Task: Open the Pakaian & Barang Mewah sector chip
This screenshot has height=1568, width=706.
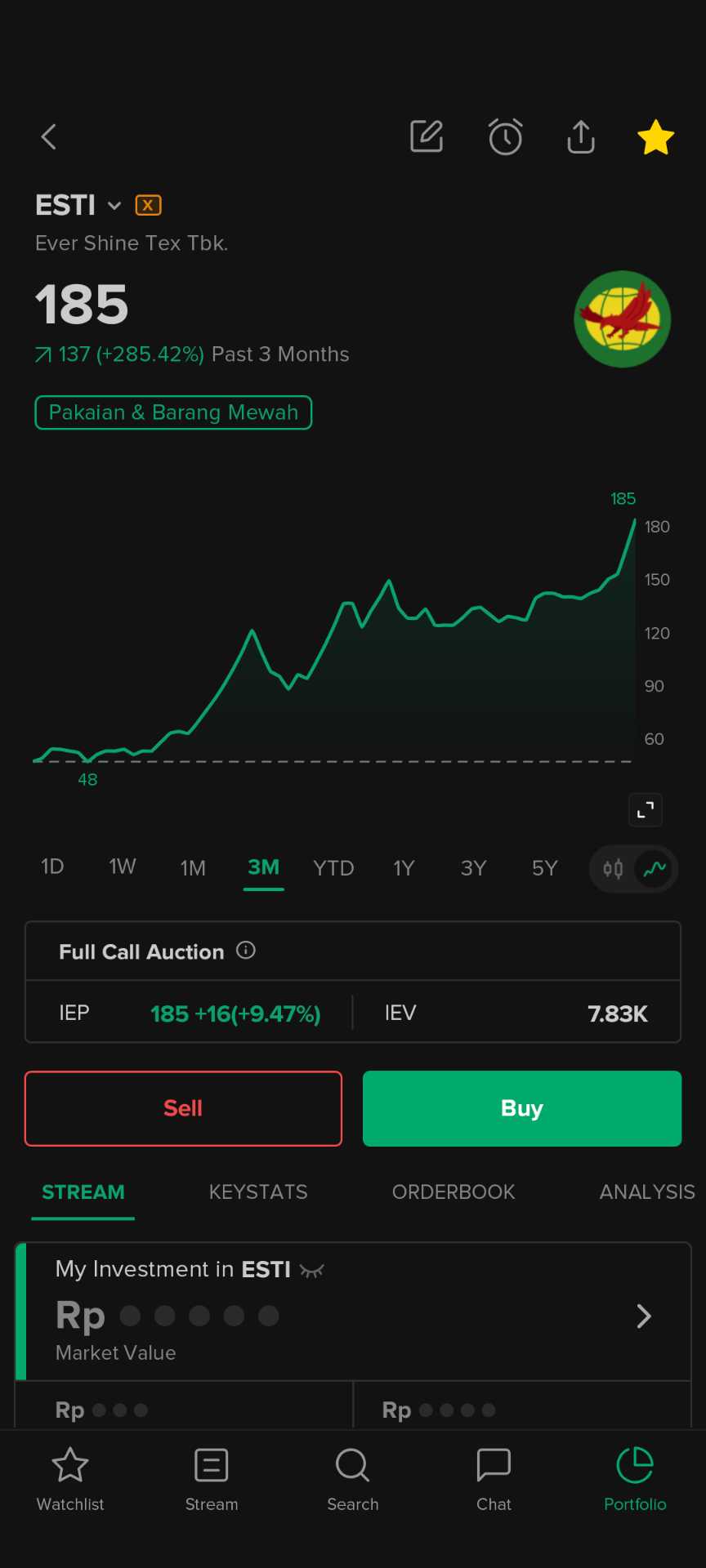Action: (173, 412)
